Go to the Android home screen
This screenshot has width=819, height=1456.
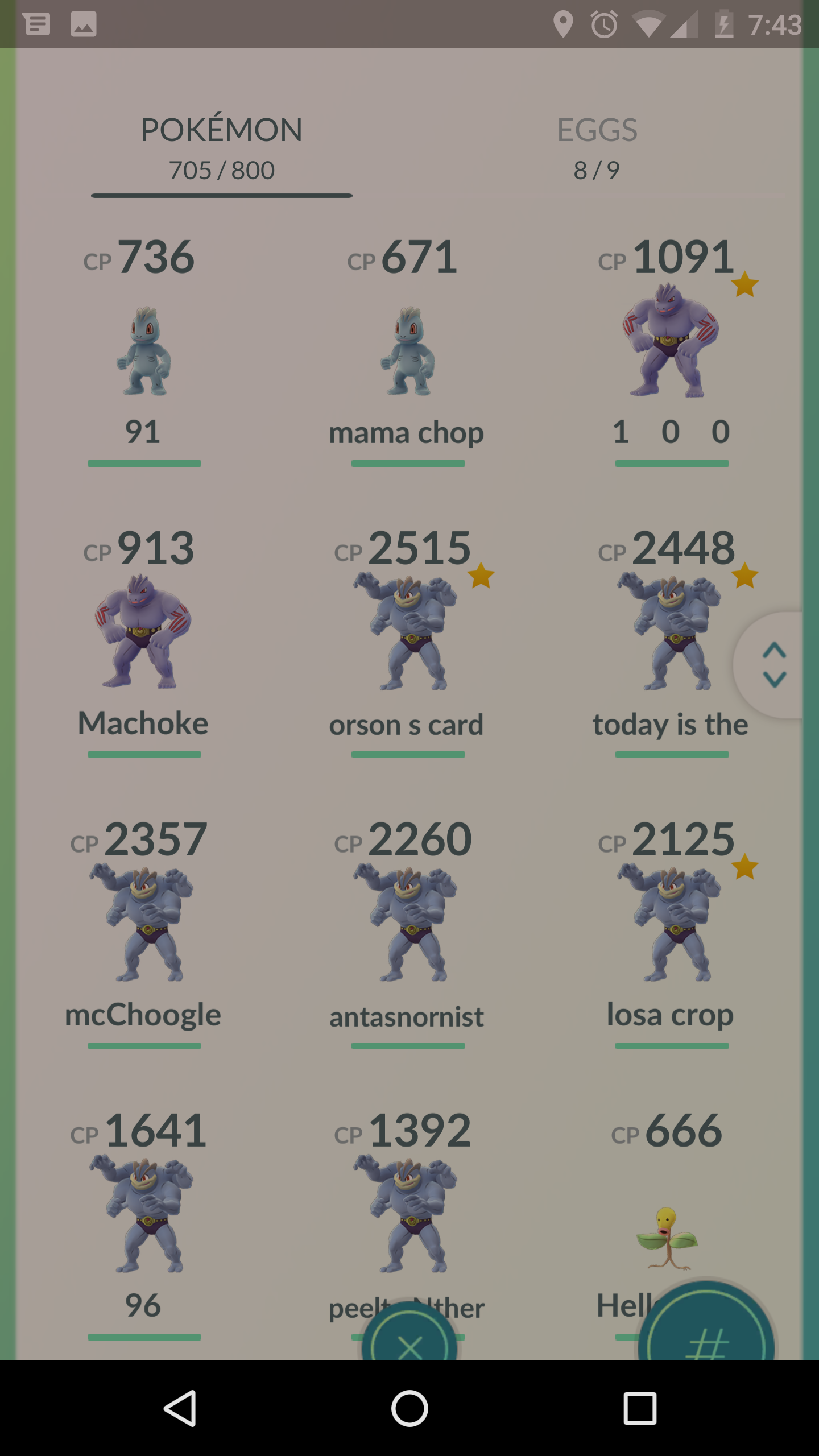[x=409, y=1409]
